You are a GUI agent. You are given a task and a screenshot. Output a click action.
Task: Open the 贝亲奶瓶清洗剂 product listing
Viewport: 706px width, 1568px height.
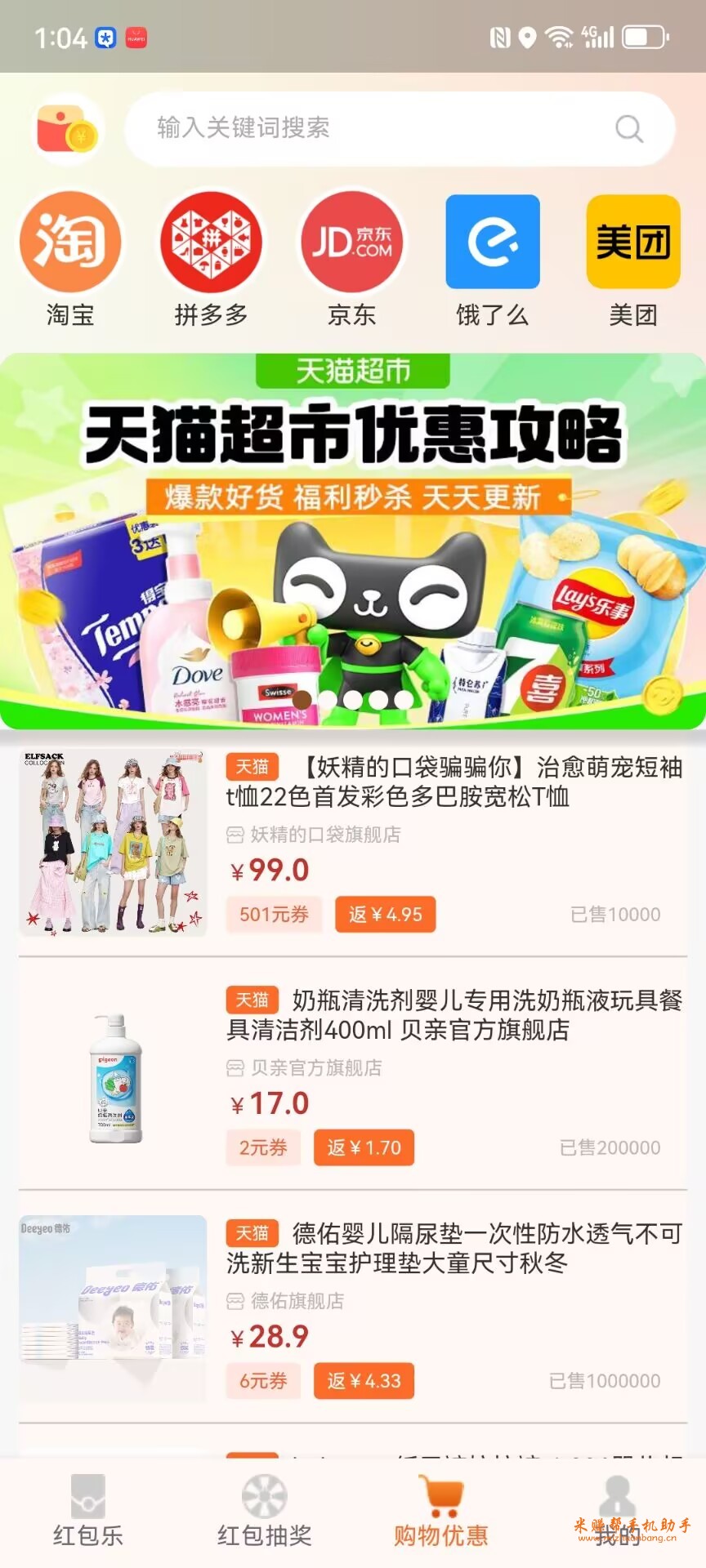(454, 1015)
